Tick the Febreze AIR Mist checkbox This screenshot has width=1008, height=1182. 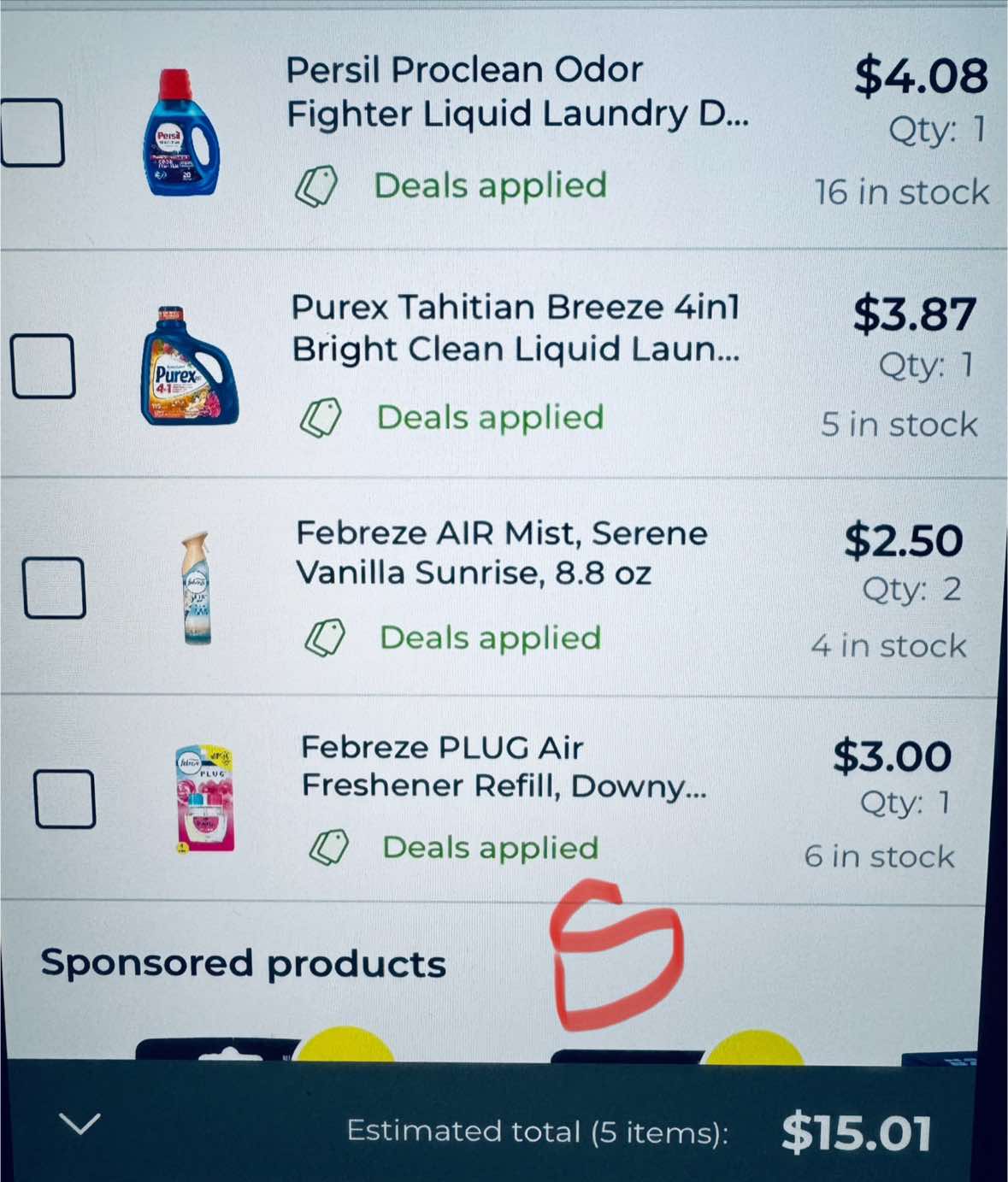(x=54, y=587)
